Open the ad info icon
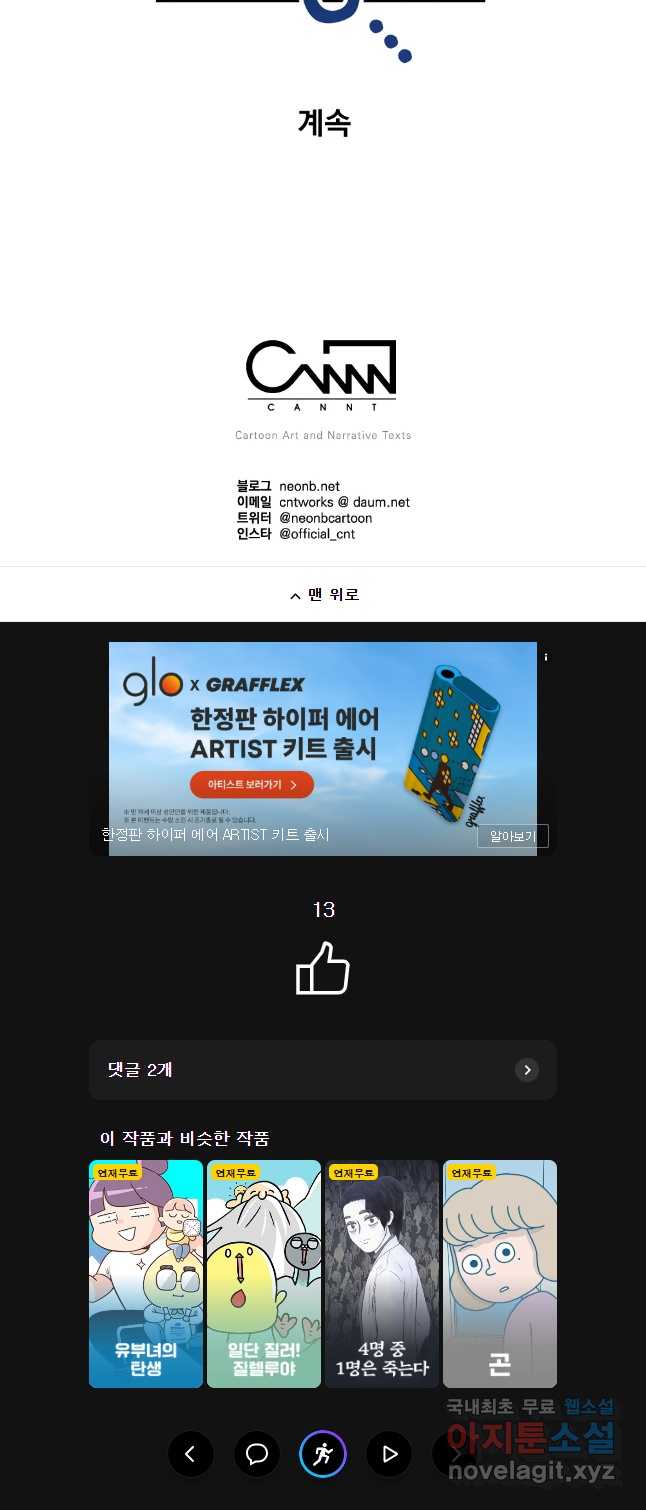This screenshot has width=646, height=1510. pyautogui.click(x=546, y=657)
